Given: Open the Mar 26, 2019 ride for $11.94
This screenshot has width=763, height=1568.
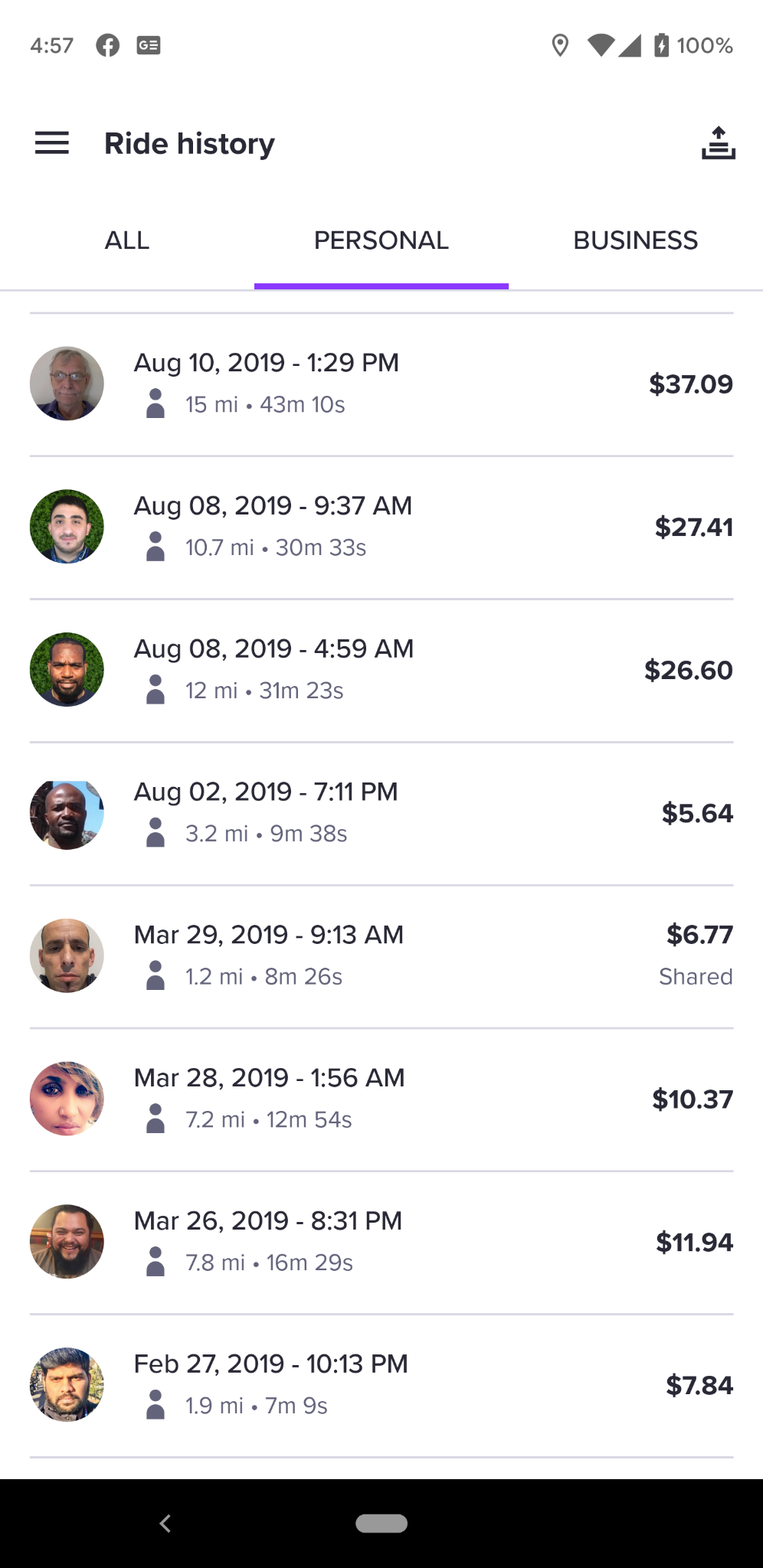Looking at the screenshot, I should coord(381,1242).
